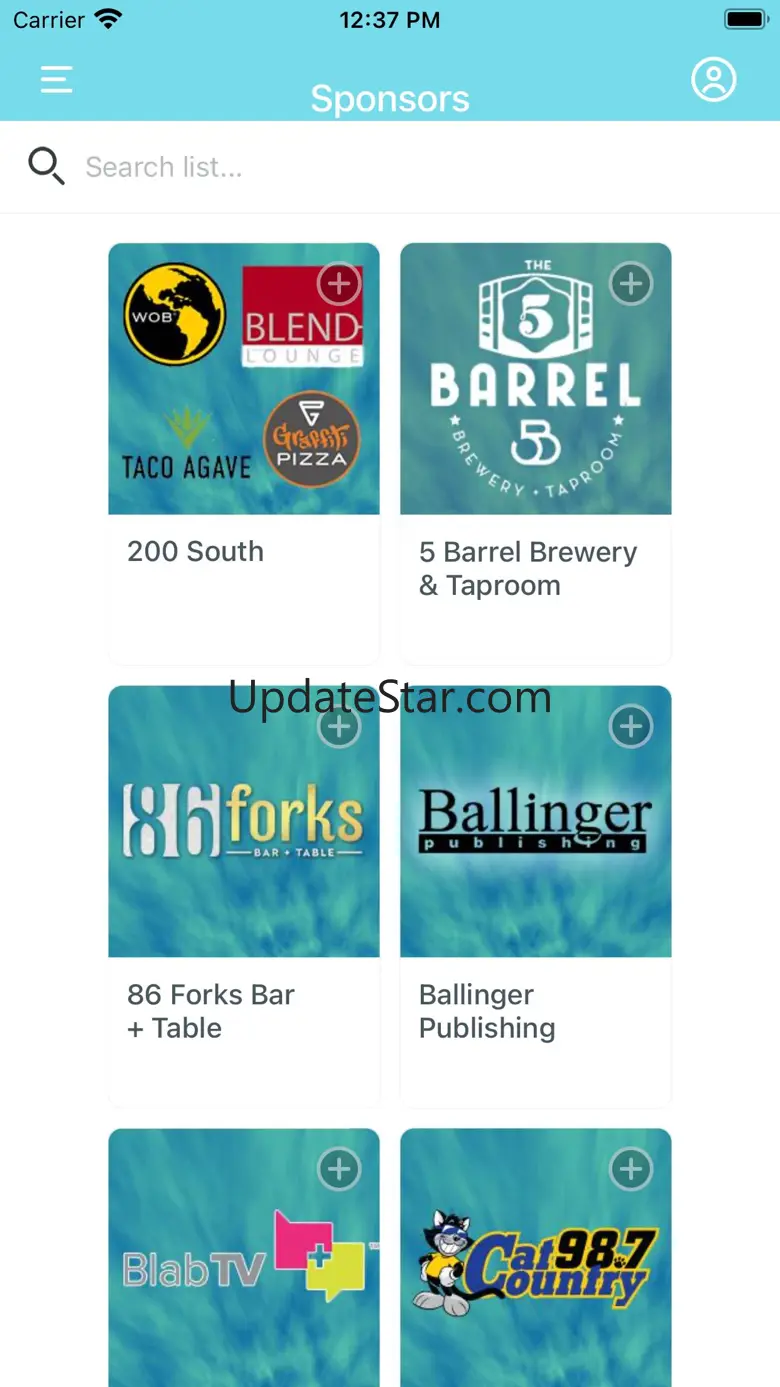Open the 200 South sponsor card
Screen dimensions: 780x1387
click(x=243, y=420)
